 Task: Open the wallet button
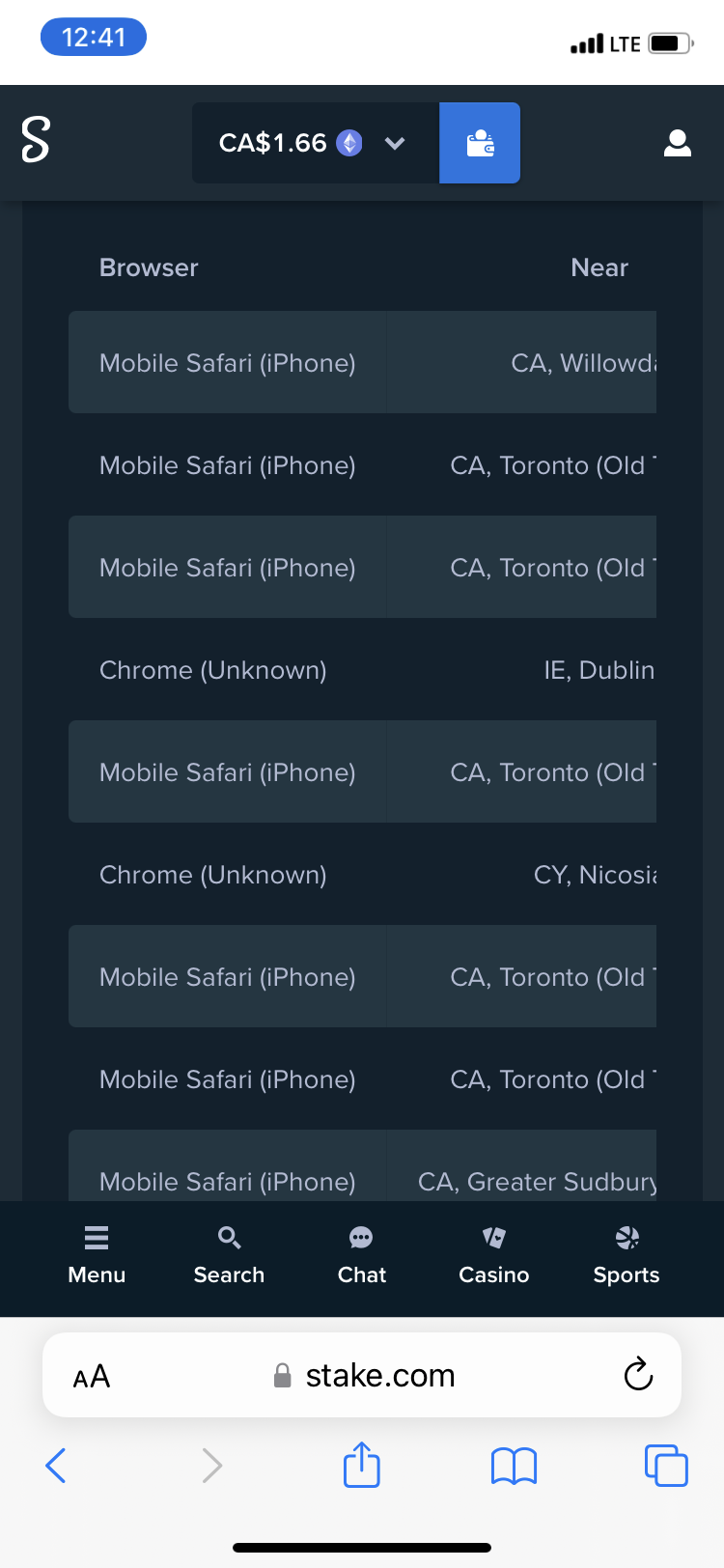pyautogui.click(x=480, y=143)
